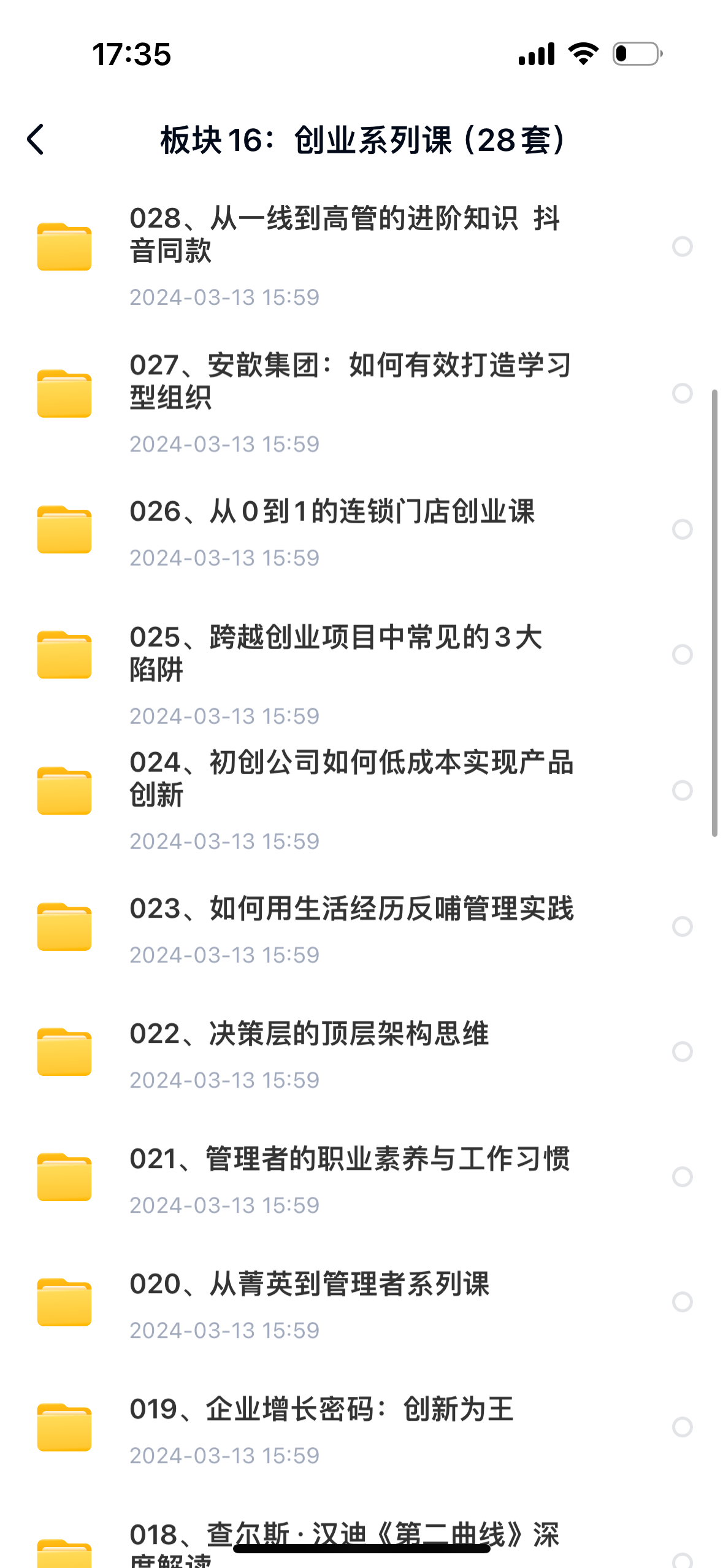Go back using the top-left arrow
The width and height of the screenshot is (723, 1568).
tap(36, 140)
